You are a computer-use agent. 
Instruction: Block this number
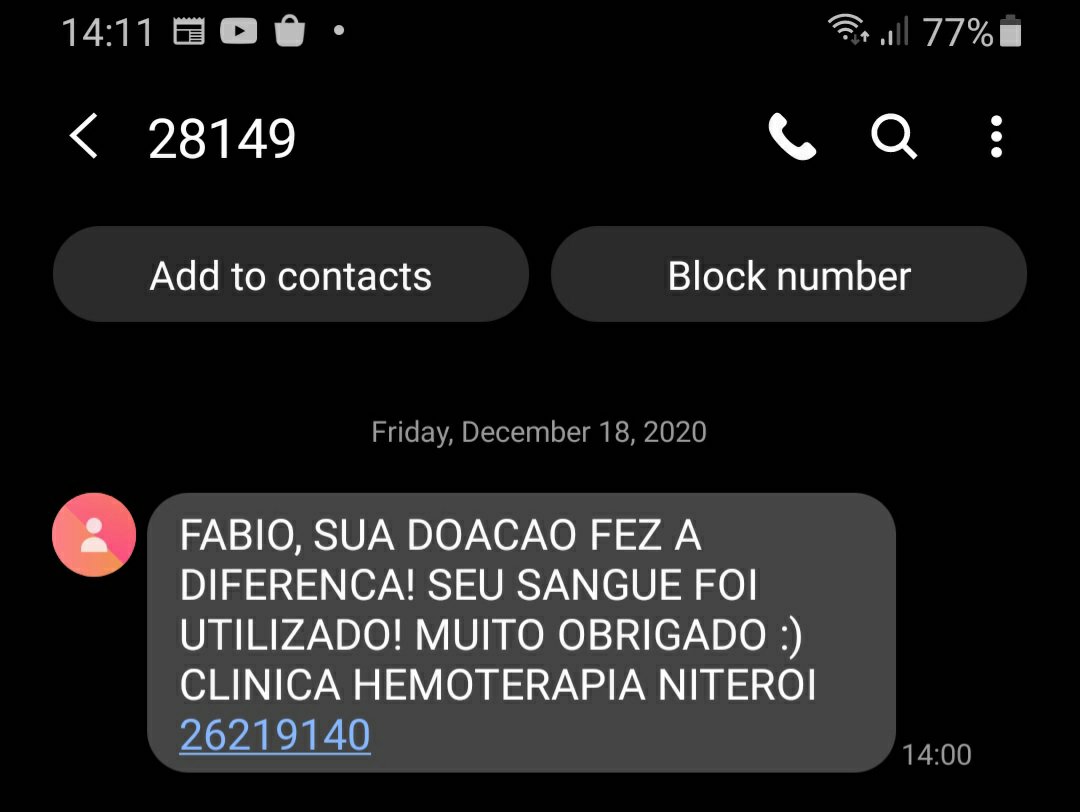tap(789, 275)
